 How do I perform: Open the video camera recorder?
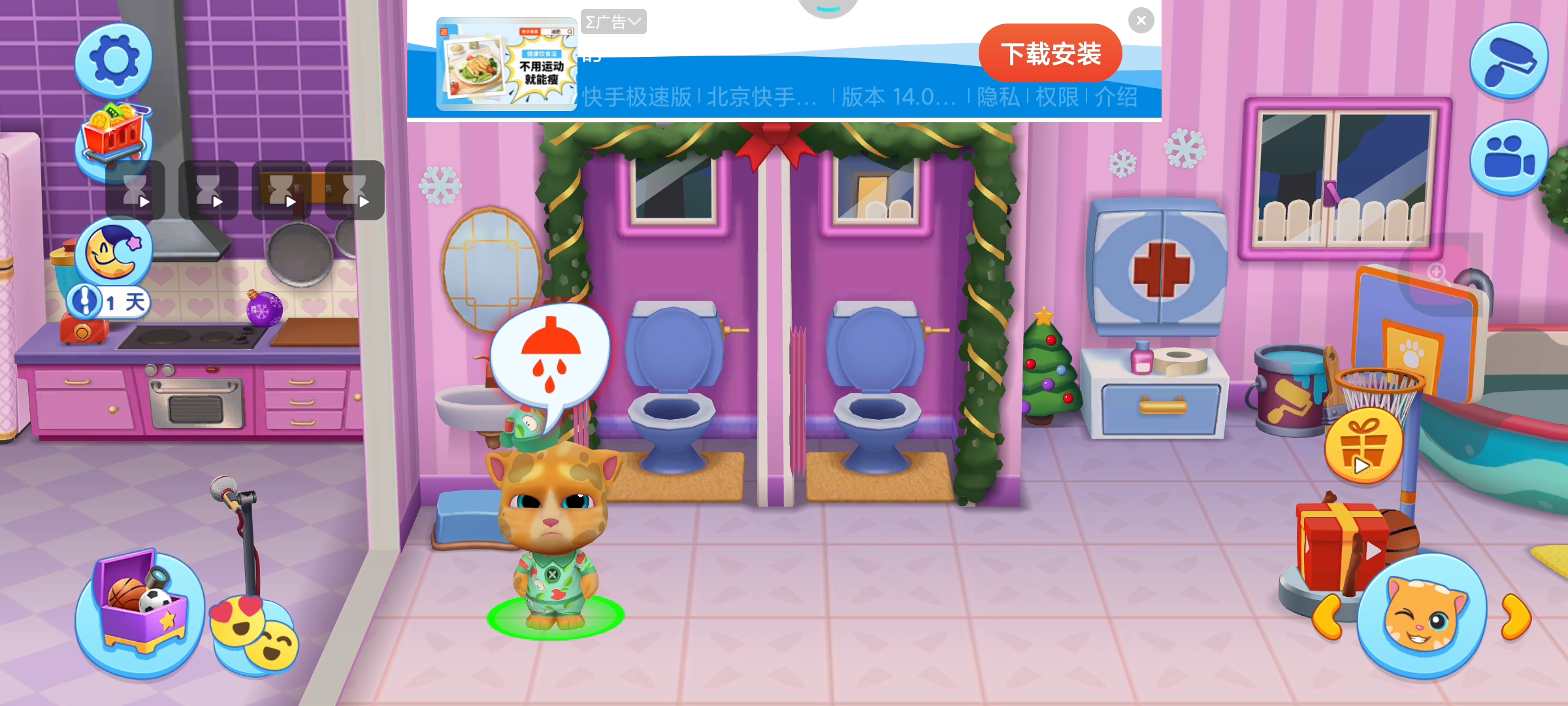pos(1509,157)
